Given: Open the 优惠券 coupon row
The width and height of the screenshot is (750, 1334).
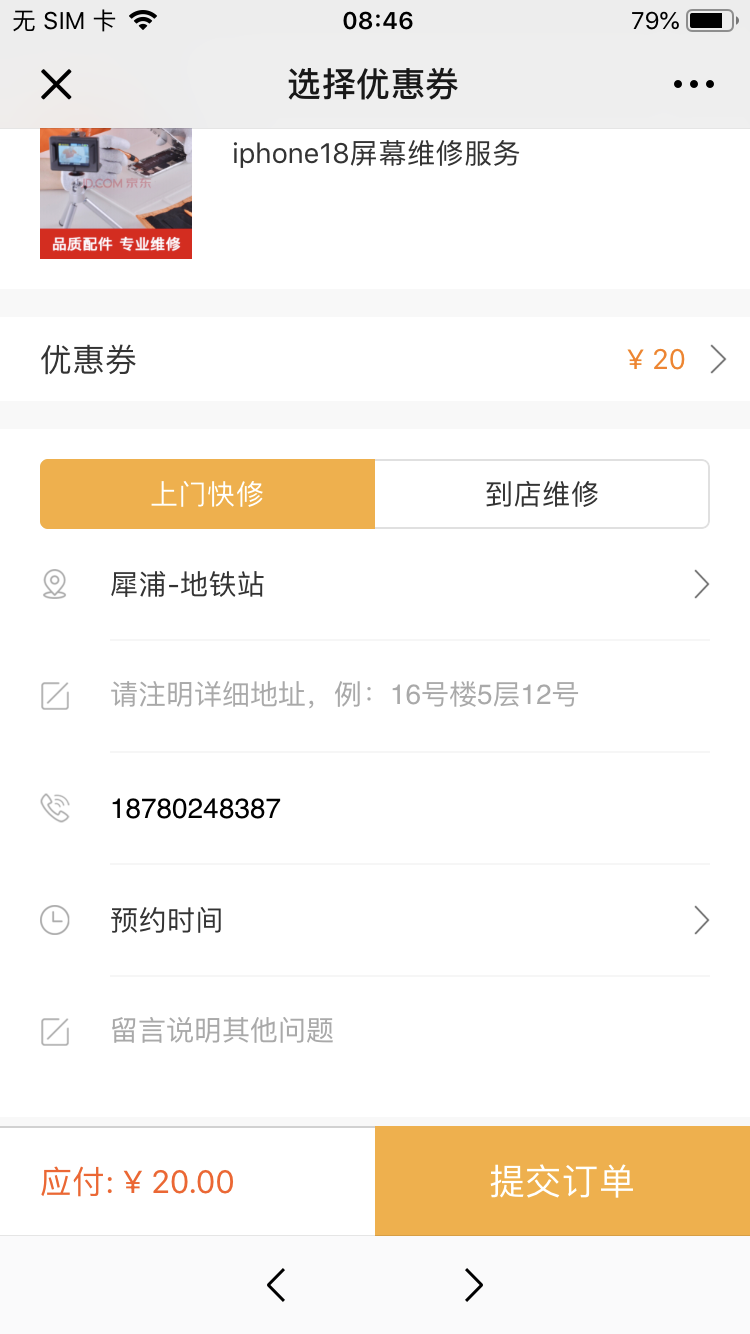Looking at the screenshot, I should click(375, 359).
